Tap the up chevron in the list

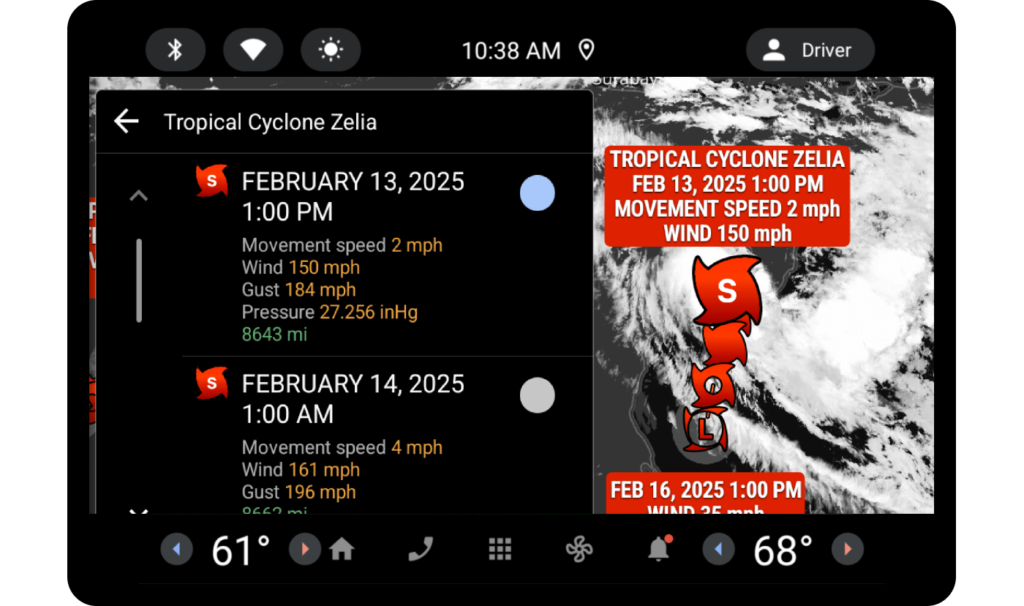(x=139, y=196)
